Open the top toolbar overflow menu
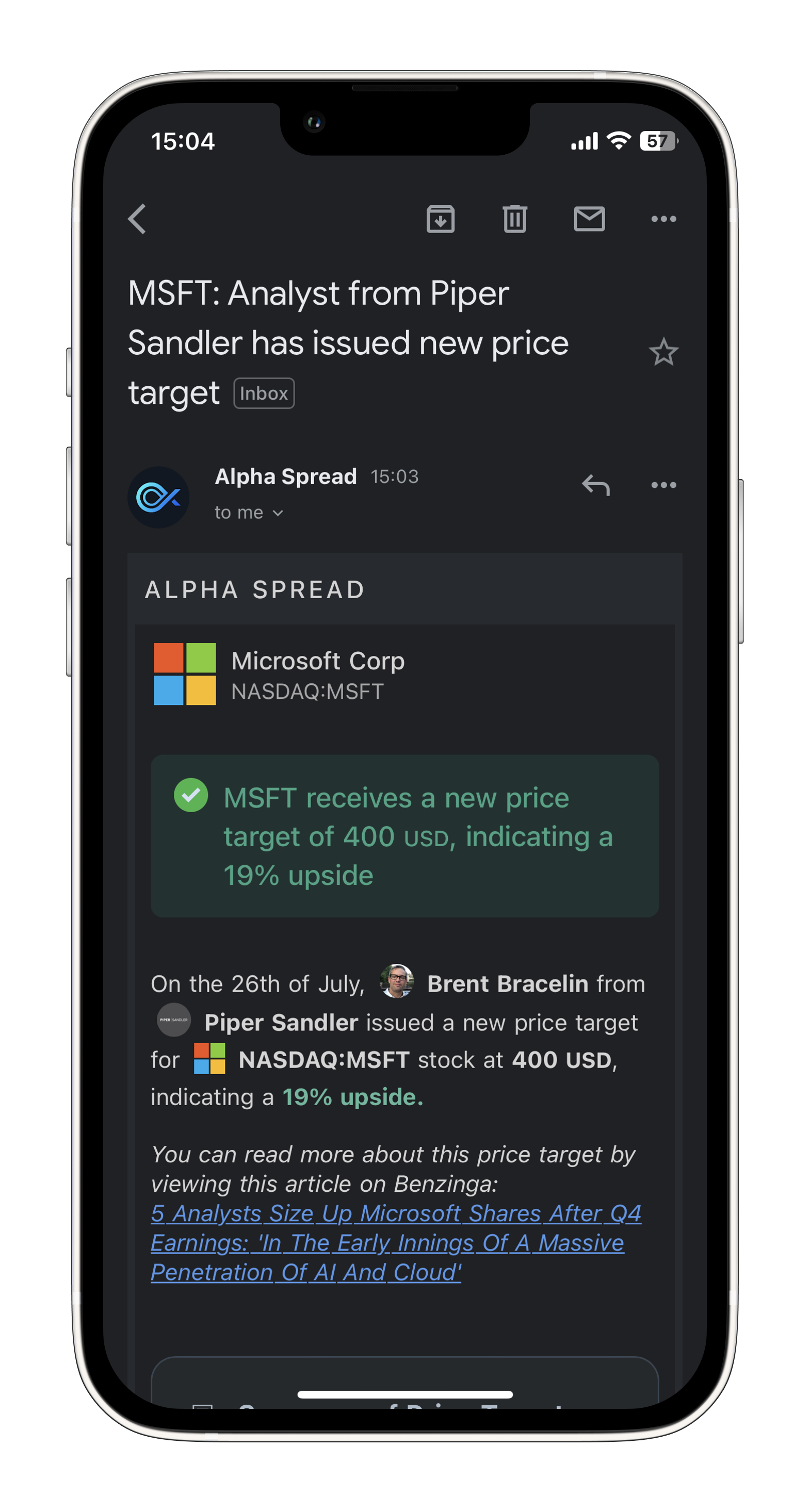The image size is (810, 1512). click(x=664, y=219)
